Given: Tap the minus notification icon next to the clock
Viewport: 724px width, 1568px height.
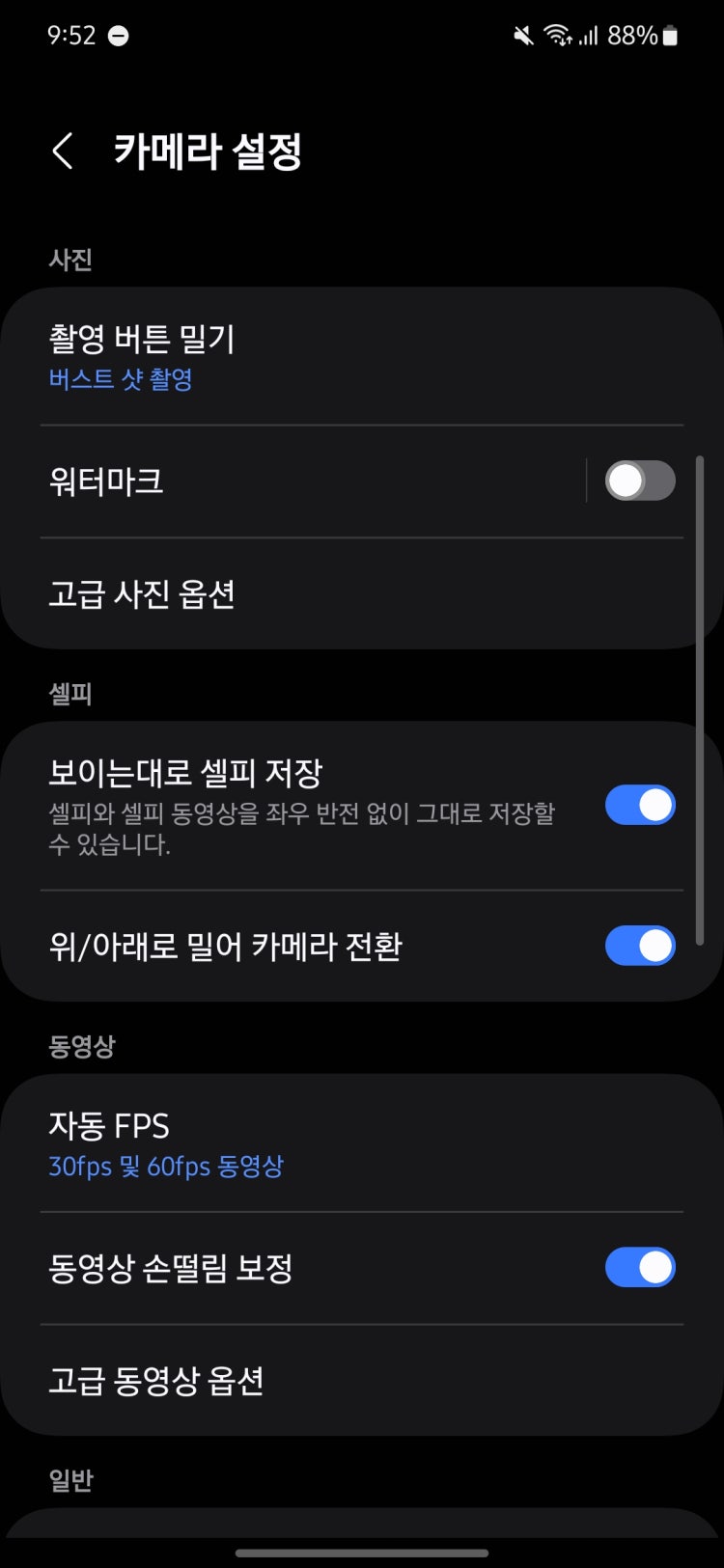Looking at the screenshot, I should click(x=118, y=36).
